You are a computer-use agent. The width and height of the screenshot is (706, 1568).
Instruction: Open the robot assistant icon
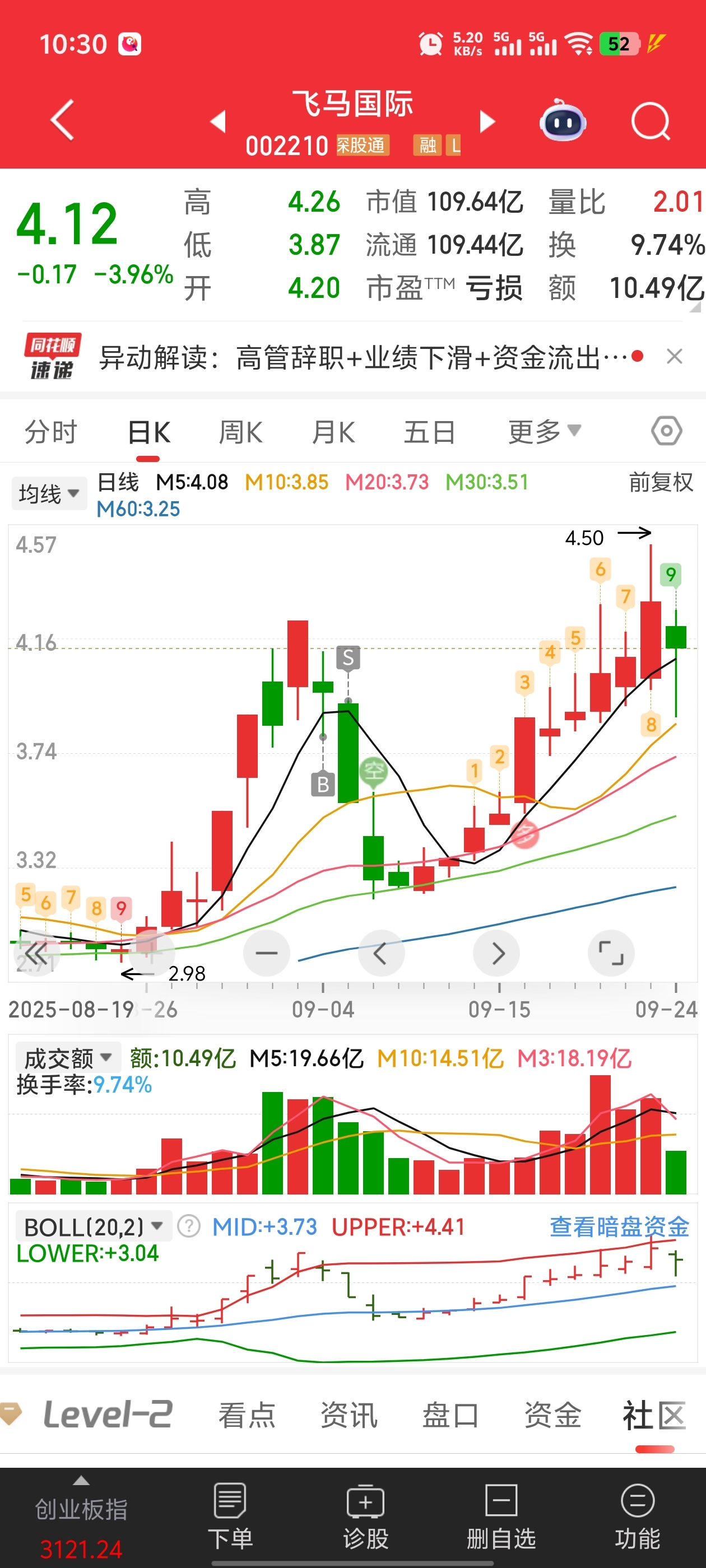[x=563, y=120]
